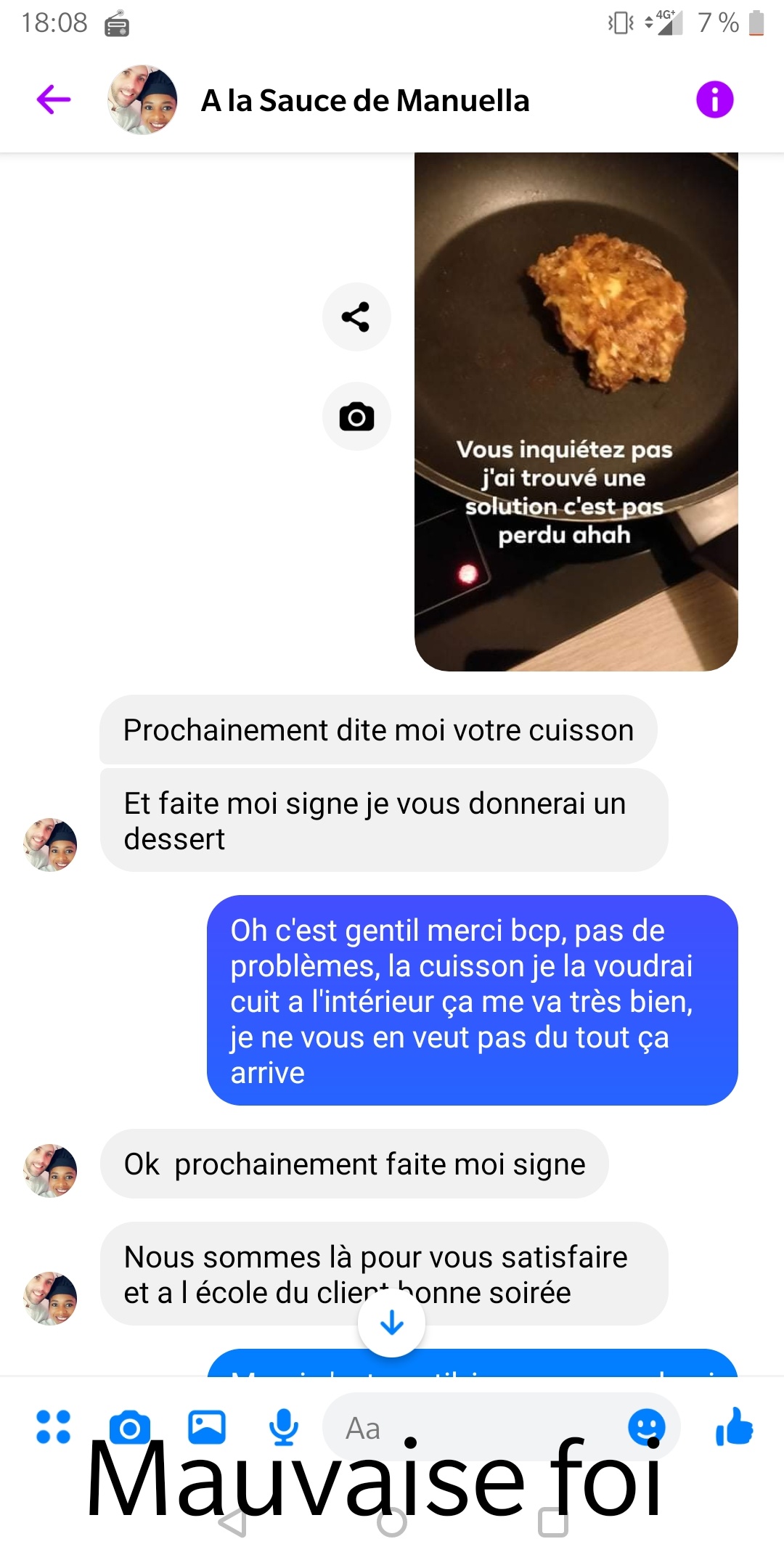
Task: Open A la Sauce de Manuella profile header
Action: click(363, 100)
